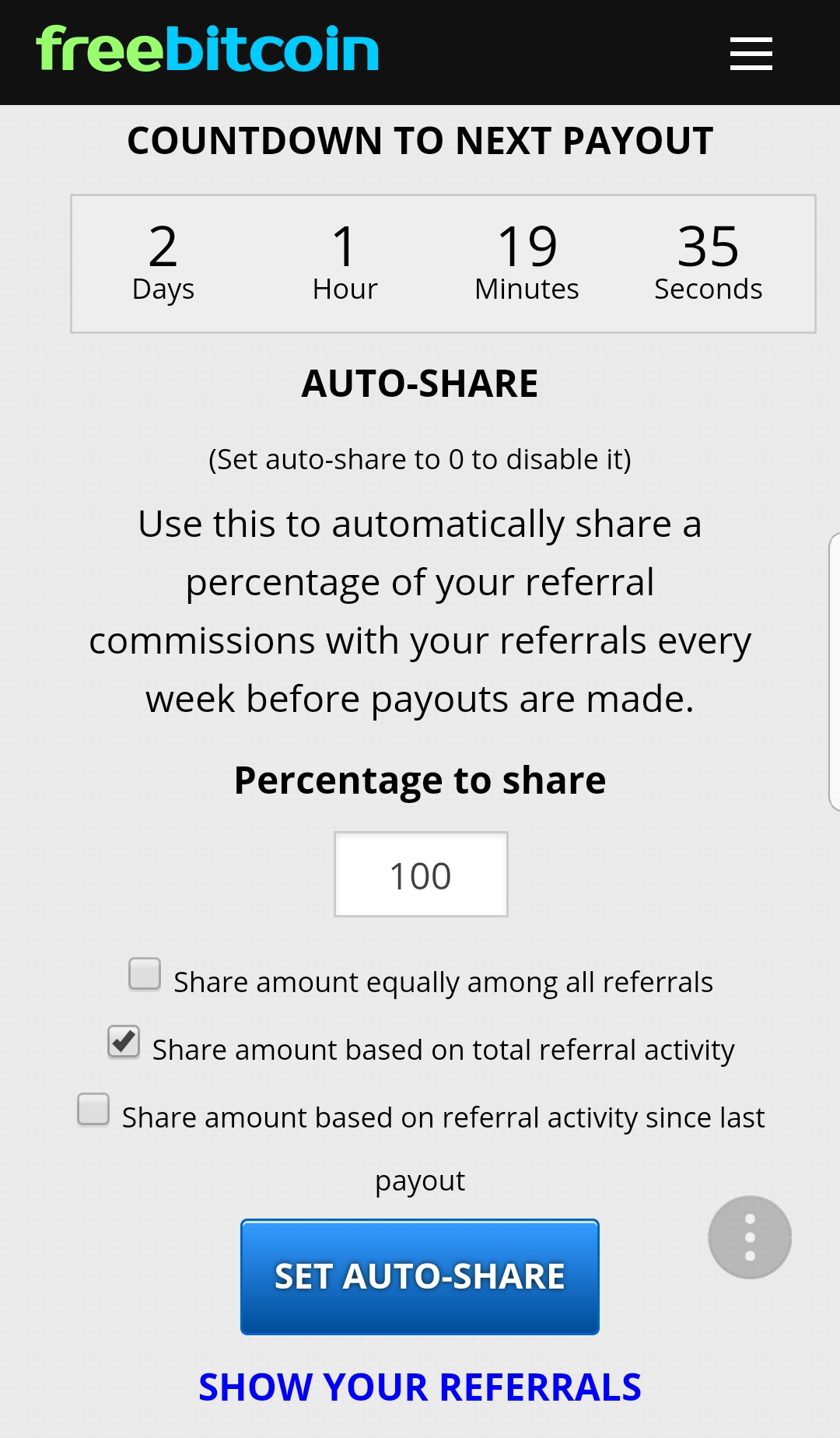Tap the Set Auto-Share button
This screenshot has width=840, height=1438.
coord(420,1277)
